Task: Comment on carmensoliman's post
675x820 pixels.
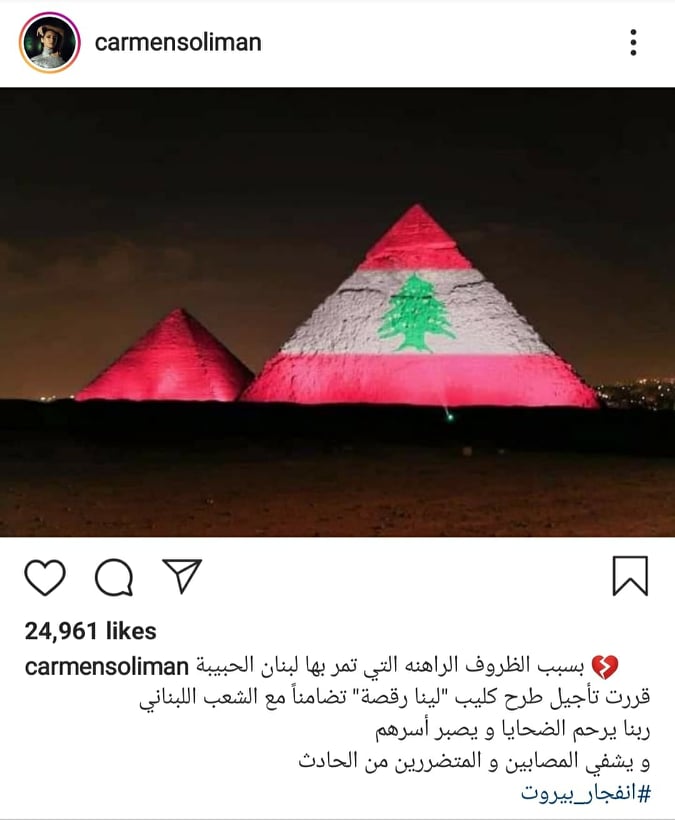Action: 114,577
